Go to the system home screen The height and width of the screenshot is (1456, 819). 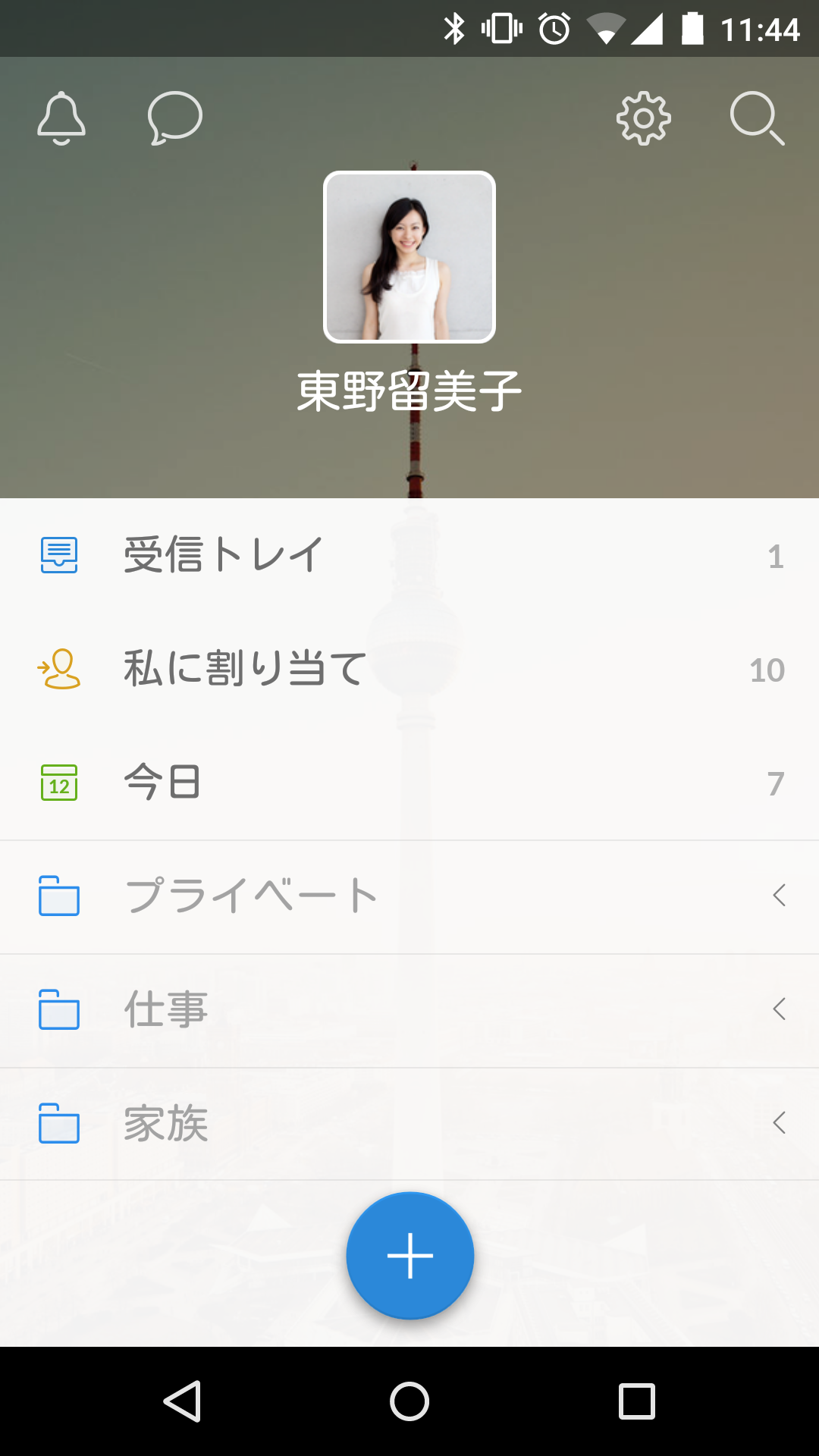coord(409,1401)
